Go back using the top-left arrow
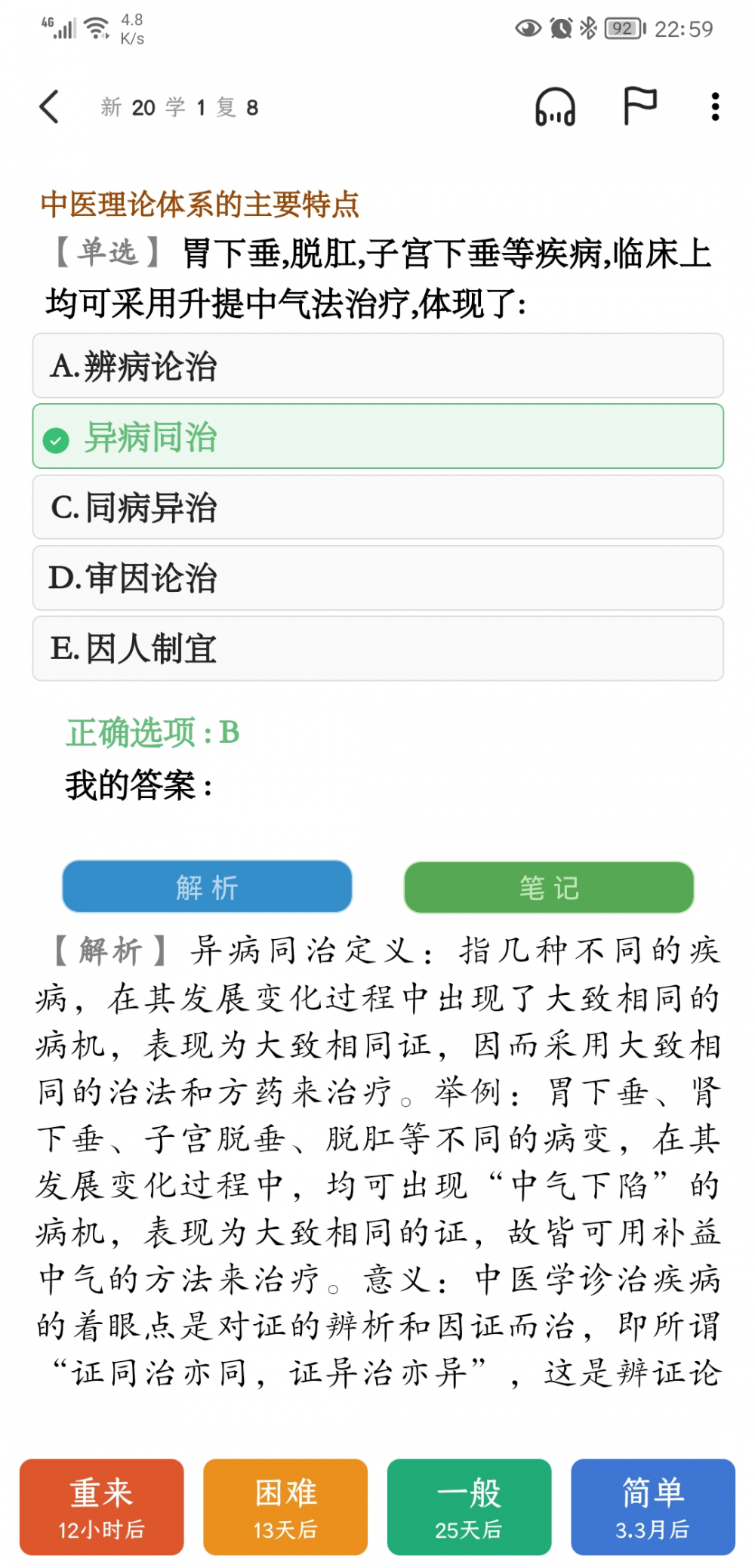The image size is (755, 1568). point(49,106)
